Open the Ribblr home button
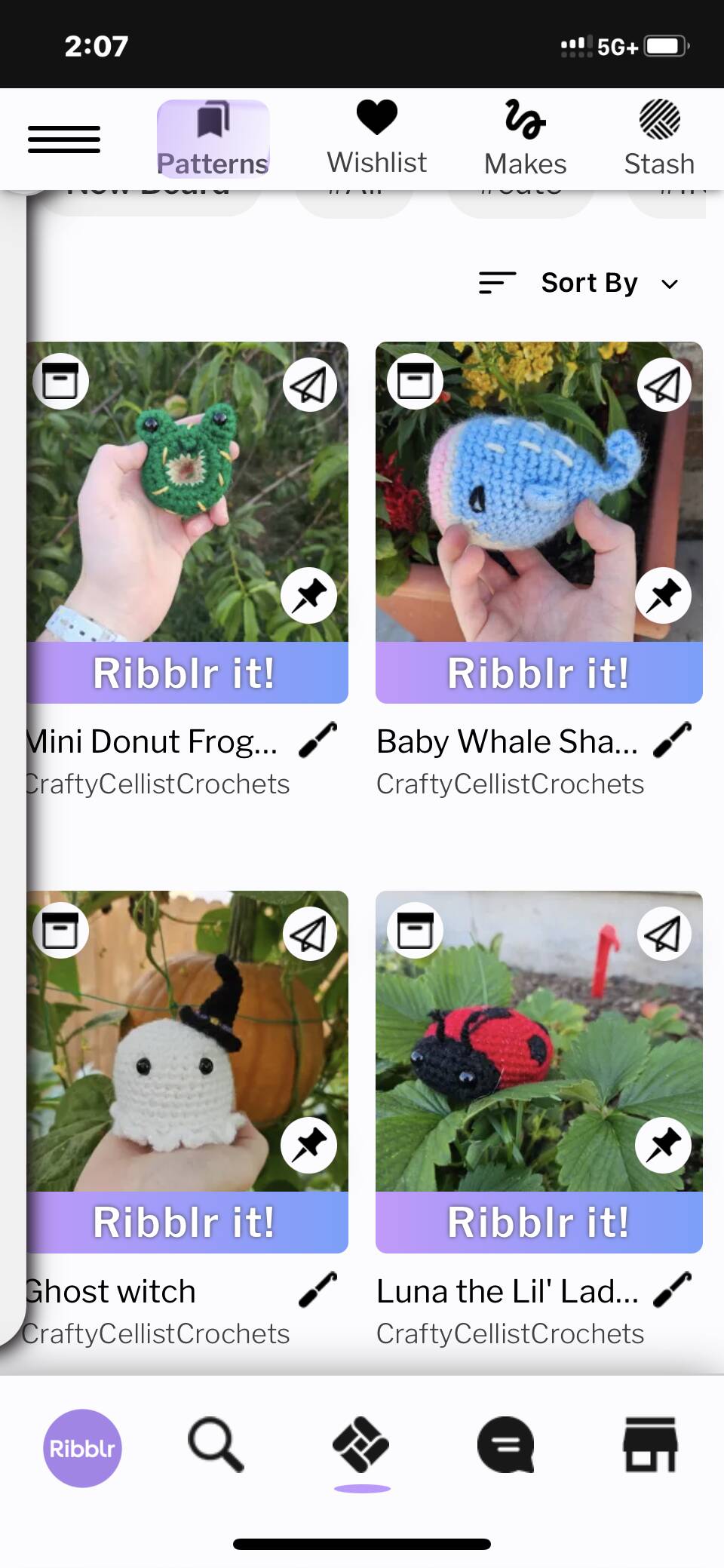This screenshot has height=1568, width=724. pos(82,1448)
